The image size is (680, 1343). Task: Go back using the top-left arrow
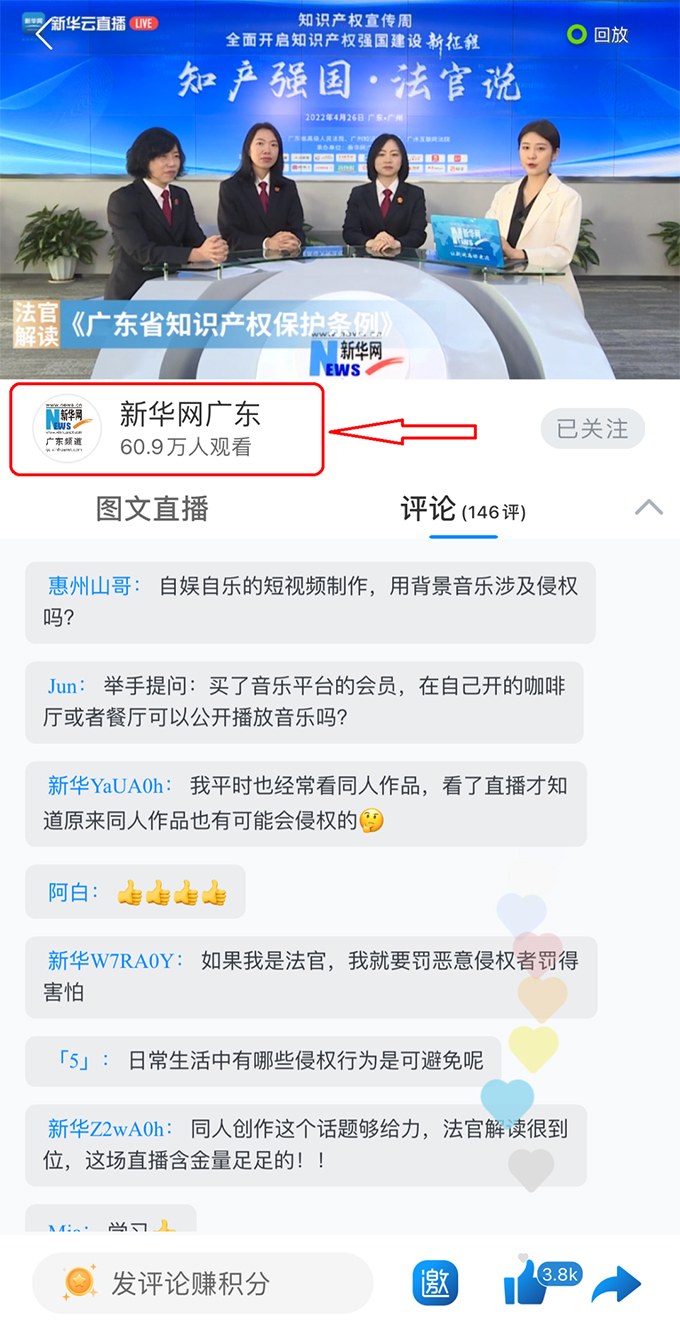pos(43,34)
